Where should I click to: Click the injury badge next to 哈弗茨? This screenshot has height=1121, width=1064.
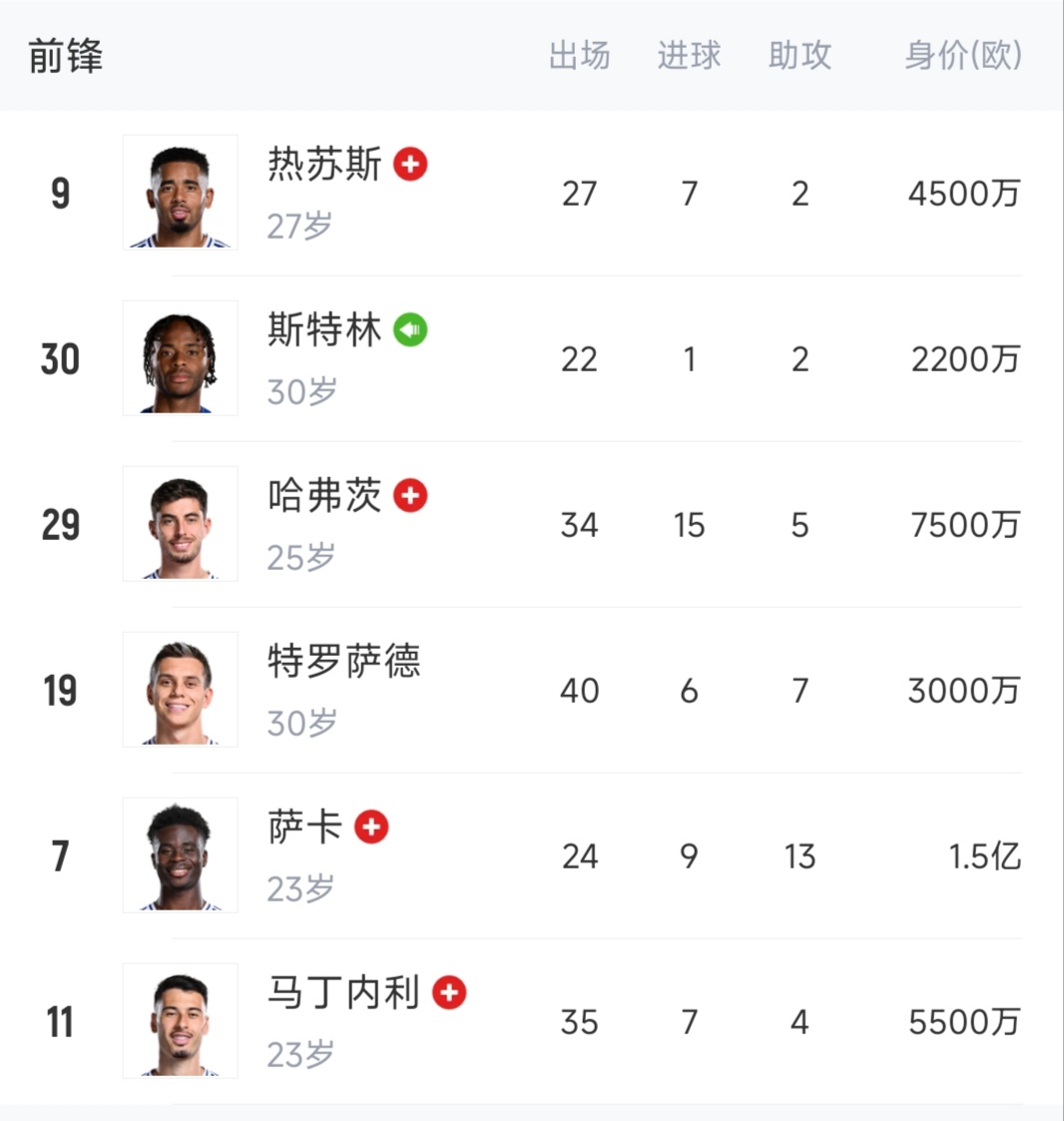[x=411, y=496]
